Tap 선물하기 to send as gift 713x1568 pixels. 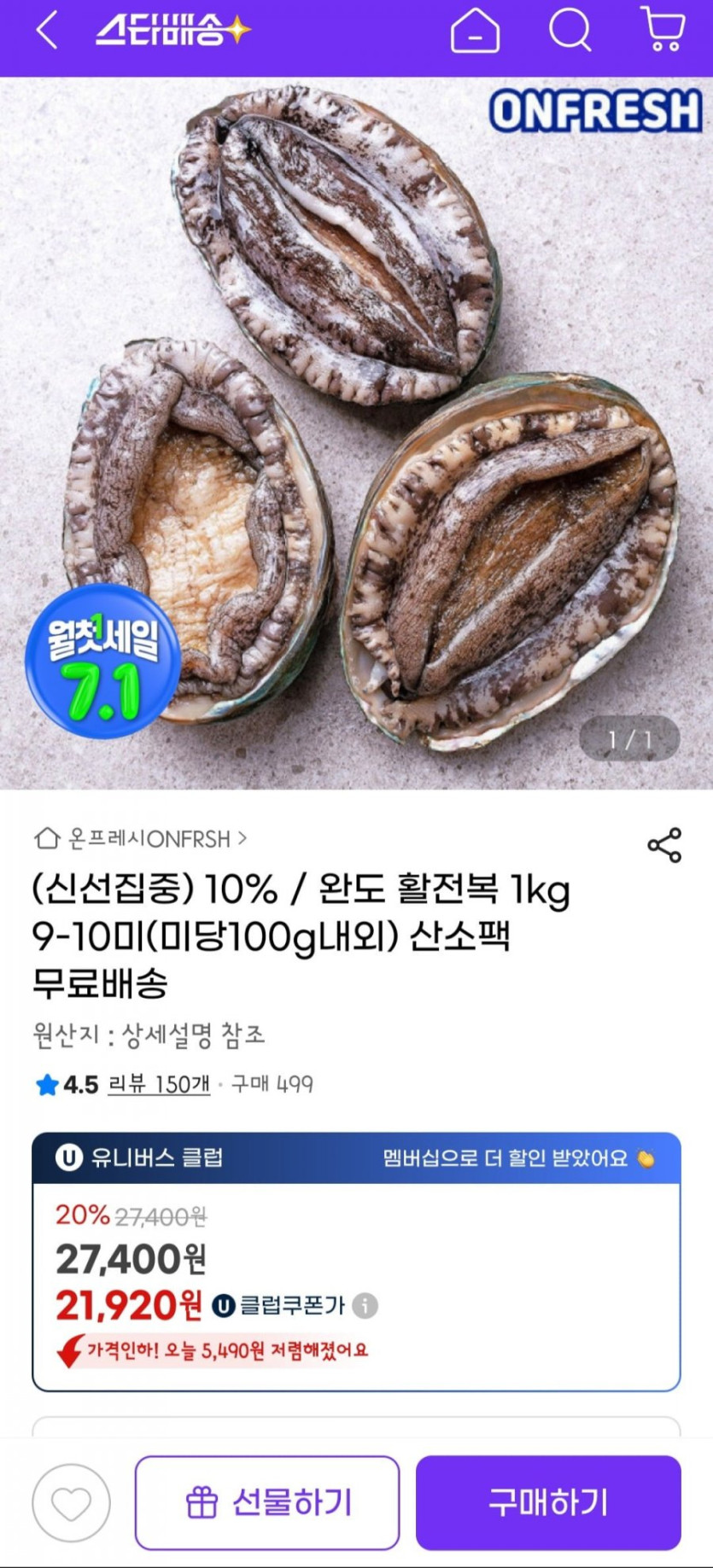(267, 1503)
